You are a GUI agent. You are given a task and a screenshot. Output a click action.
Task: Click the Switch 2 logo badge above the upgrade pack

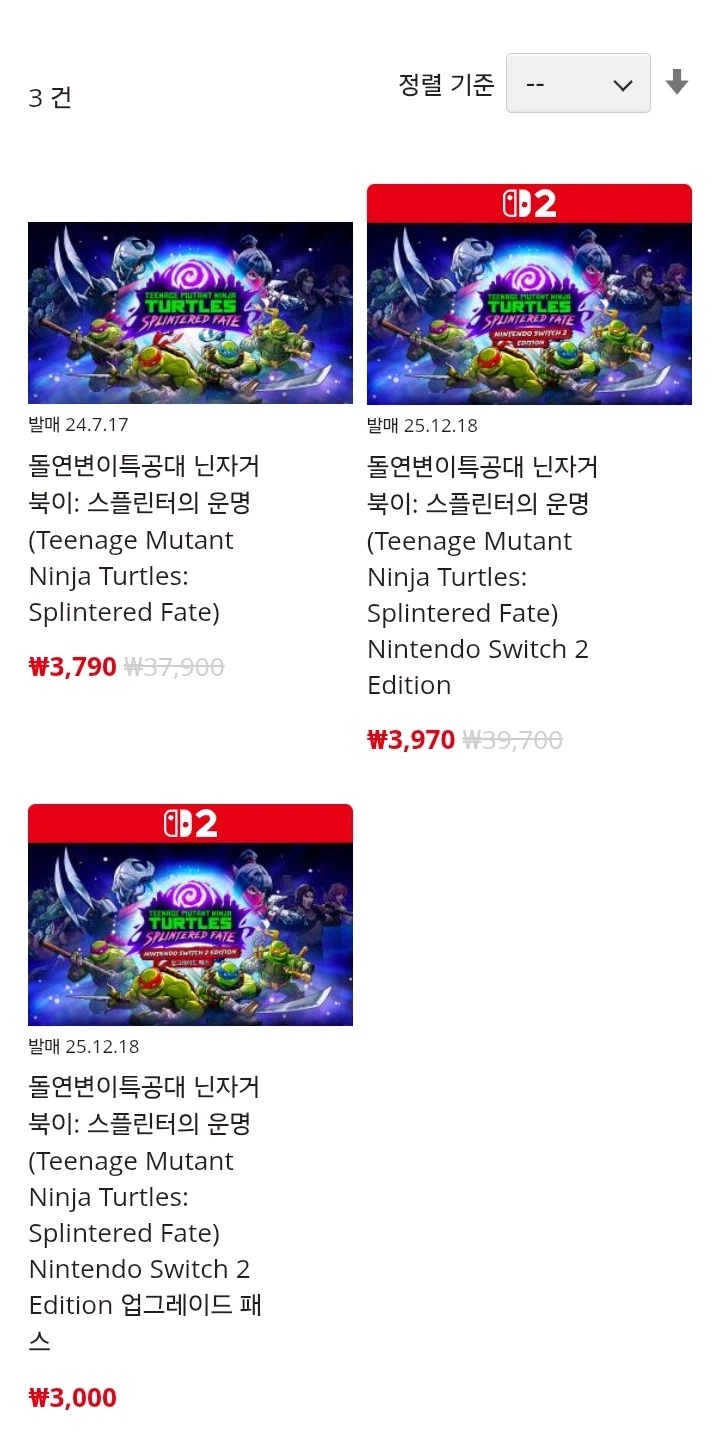click(189, 823)
